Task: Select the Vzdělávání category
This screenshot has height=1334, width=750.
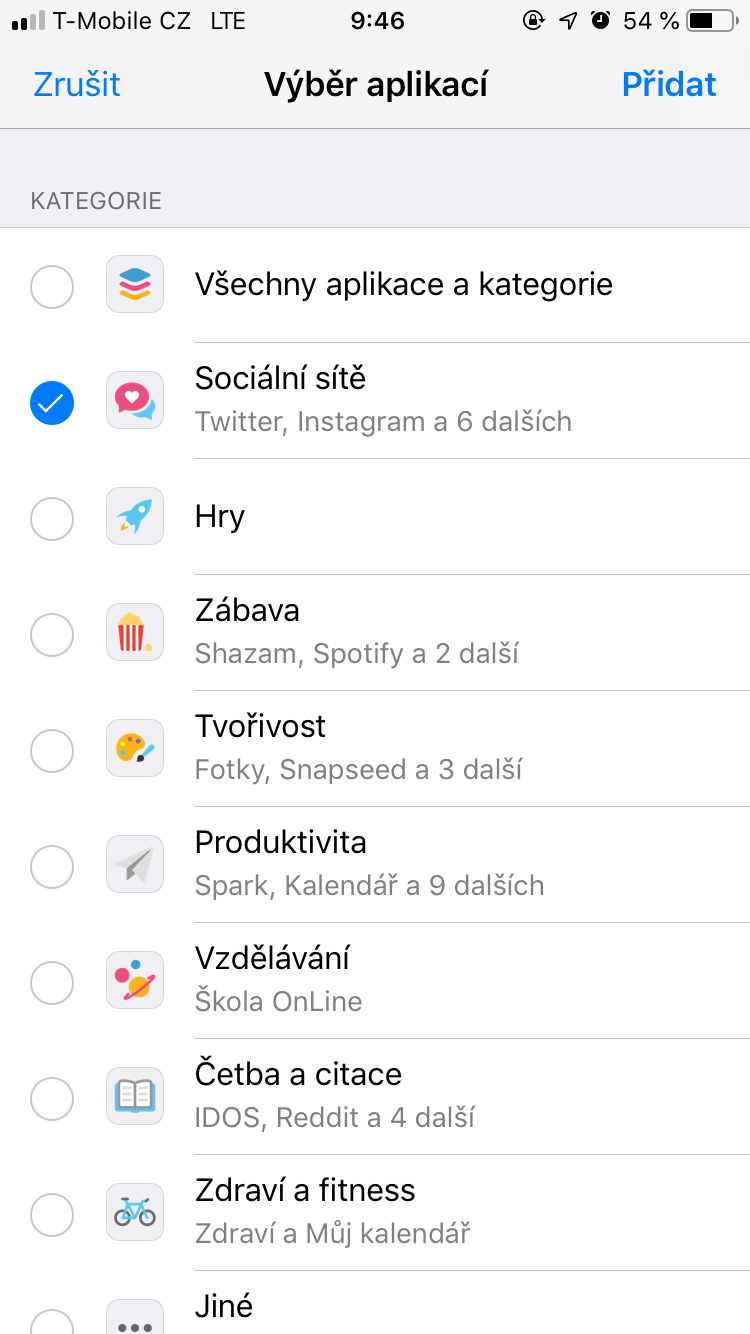Action: pyautogui.click(x=52, y=983)
